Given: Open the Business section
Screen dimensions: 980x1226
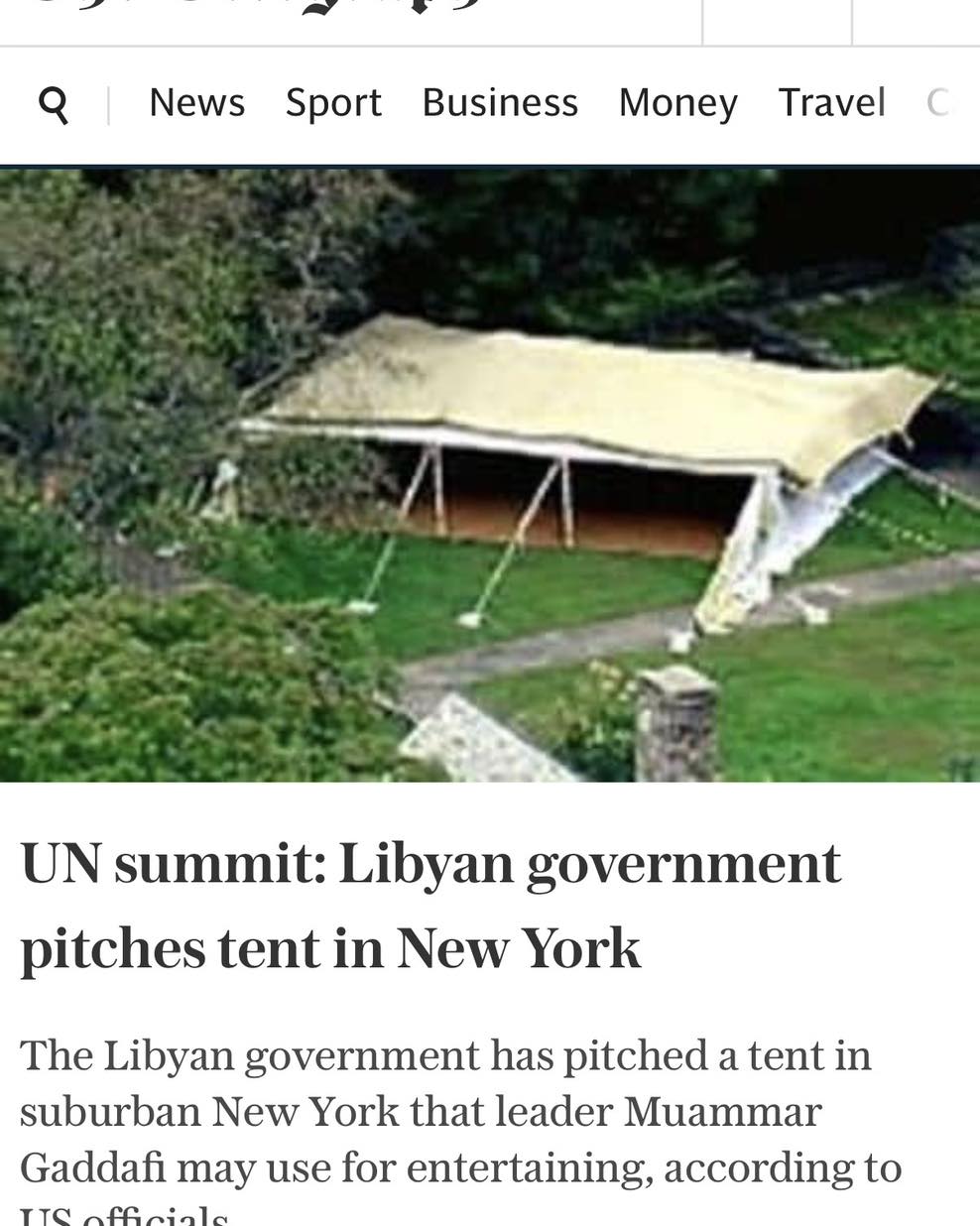Looking at the screenshot, I should click(500, 103).
